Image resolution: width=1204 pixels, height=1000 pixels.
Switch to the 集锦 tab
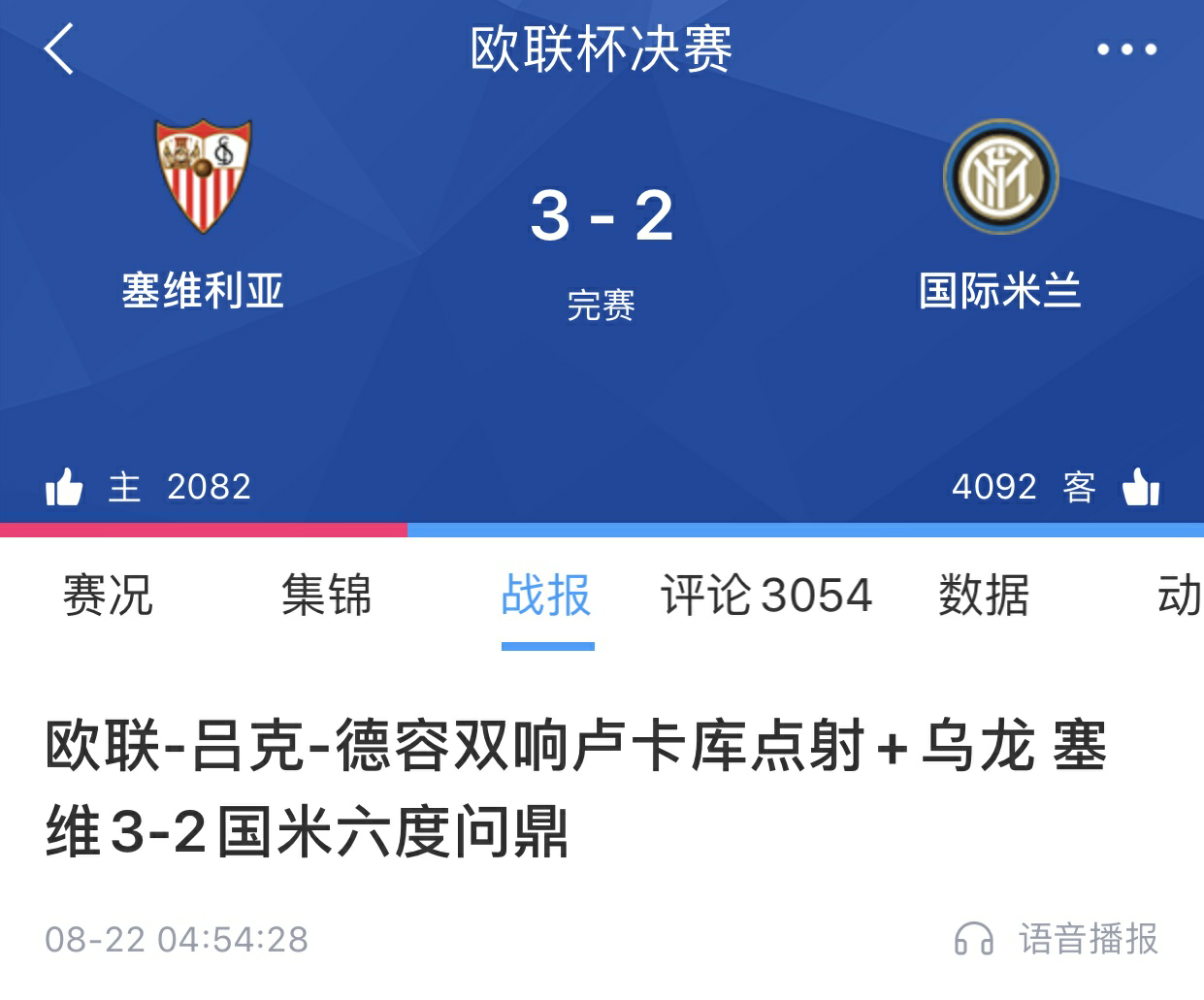point(327,595)
